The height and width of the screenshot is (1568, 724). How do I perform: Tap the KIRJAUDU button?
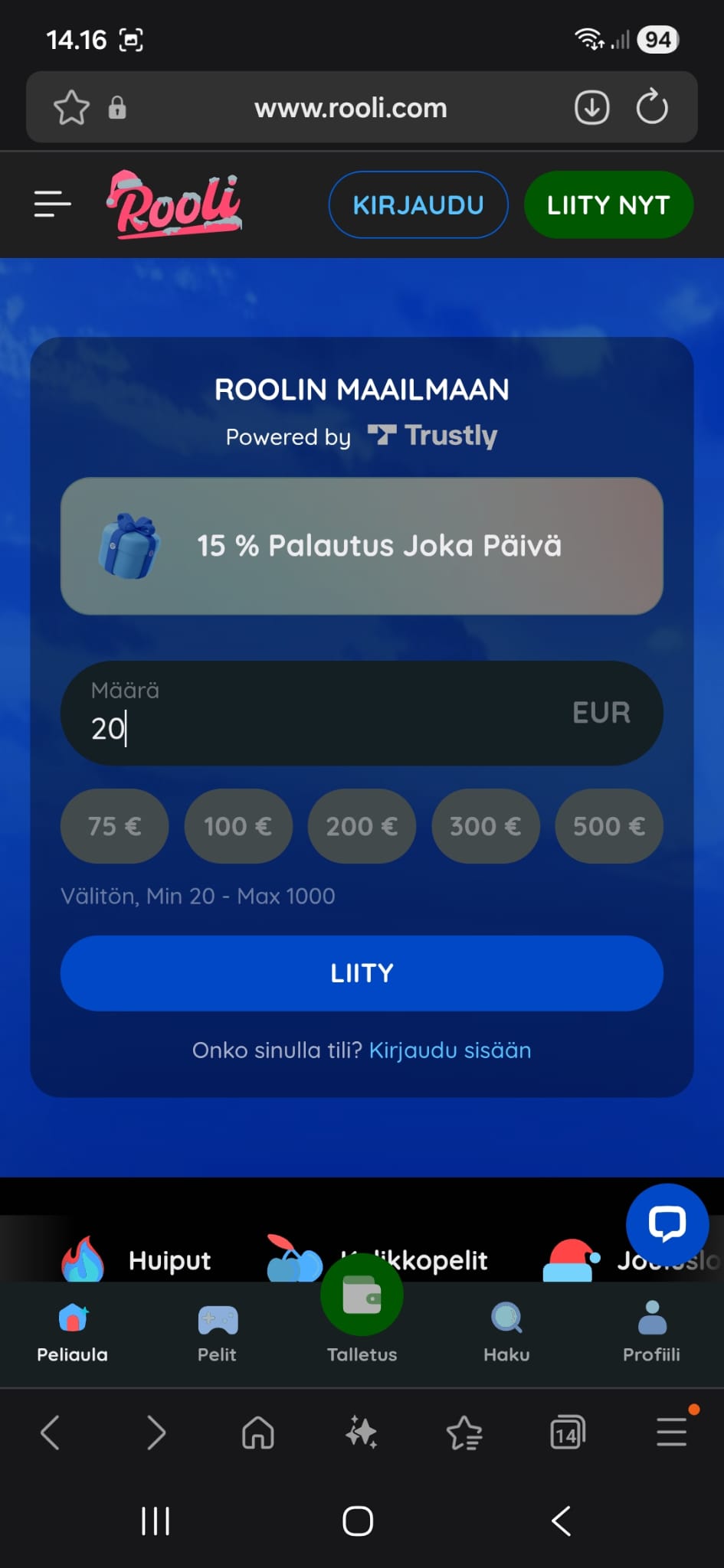pyautogui.click(x=418, y=204)
